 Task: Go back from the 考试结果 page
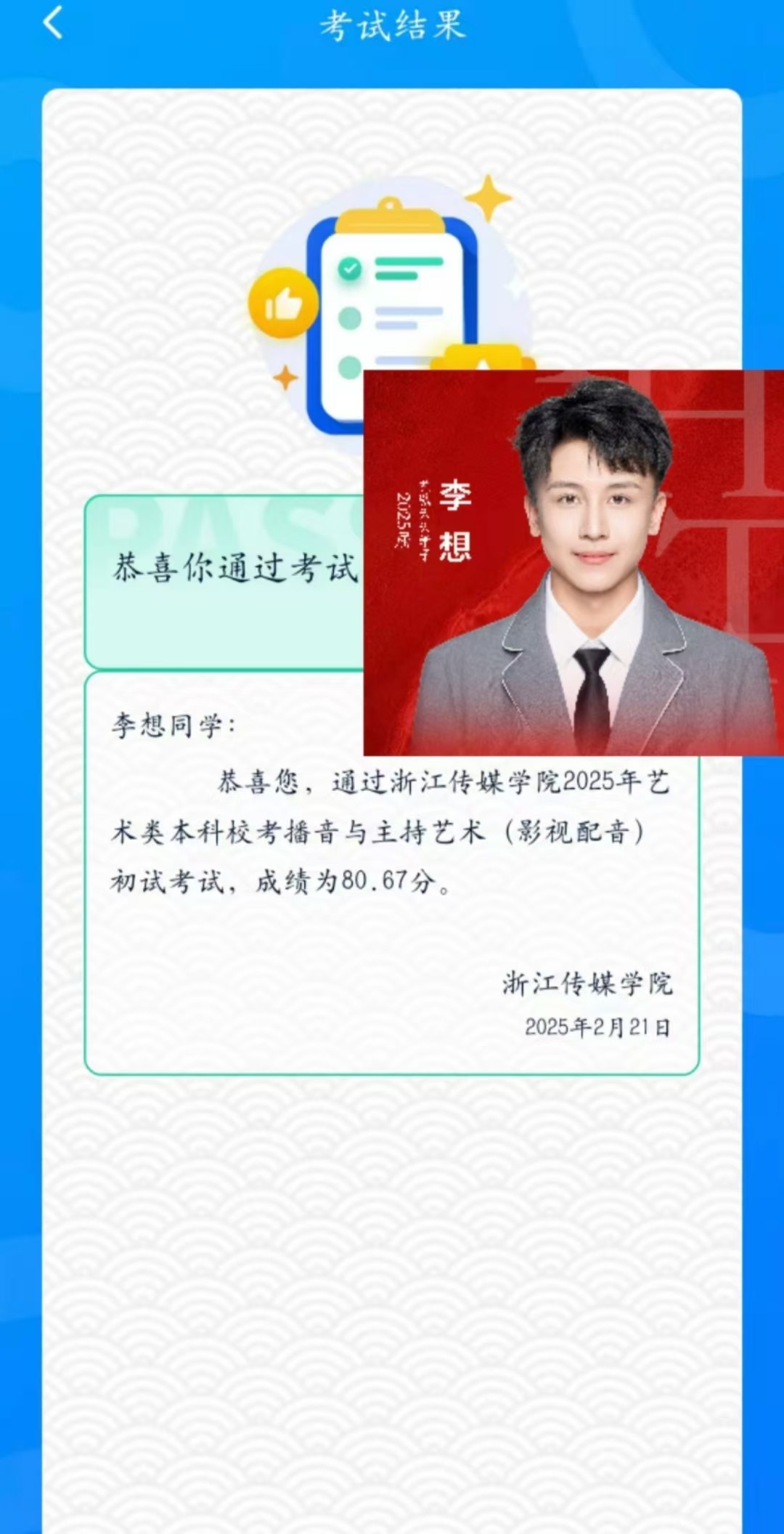point(53,23)
